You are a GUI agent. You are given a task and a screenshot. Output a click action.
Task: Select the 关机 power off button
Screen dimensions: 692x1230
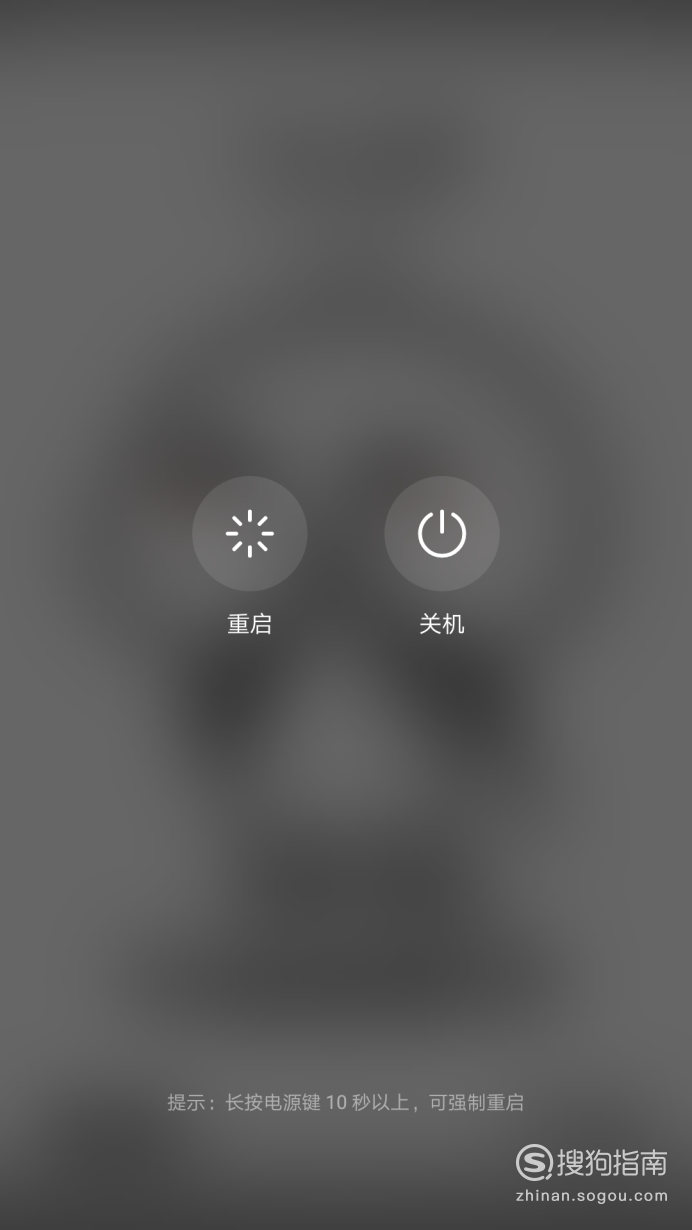point(442,533)
